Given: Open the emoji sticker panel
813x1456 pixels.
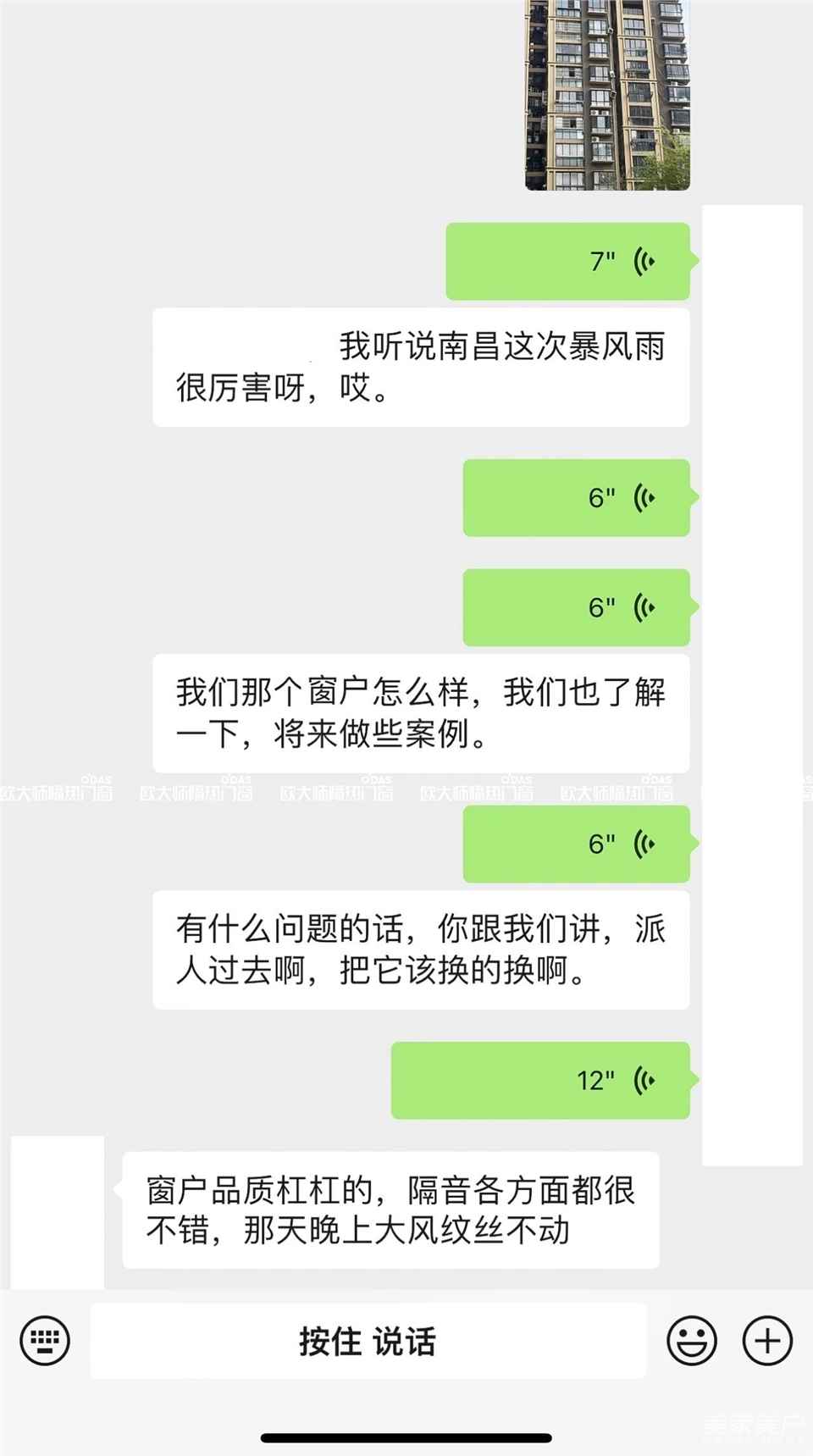Looking at the screenshot, I should point(692,1340).
